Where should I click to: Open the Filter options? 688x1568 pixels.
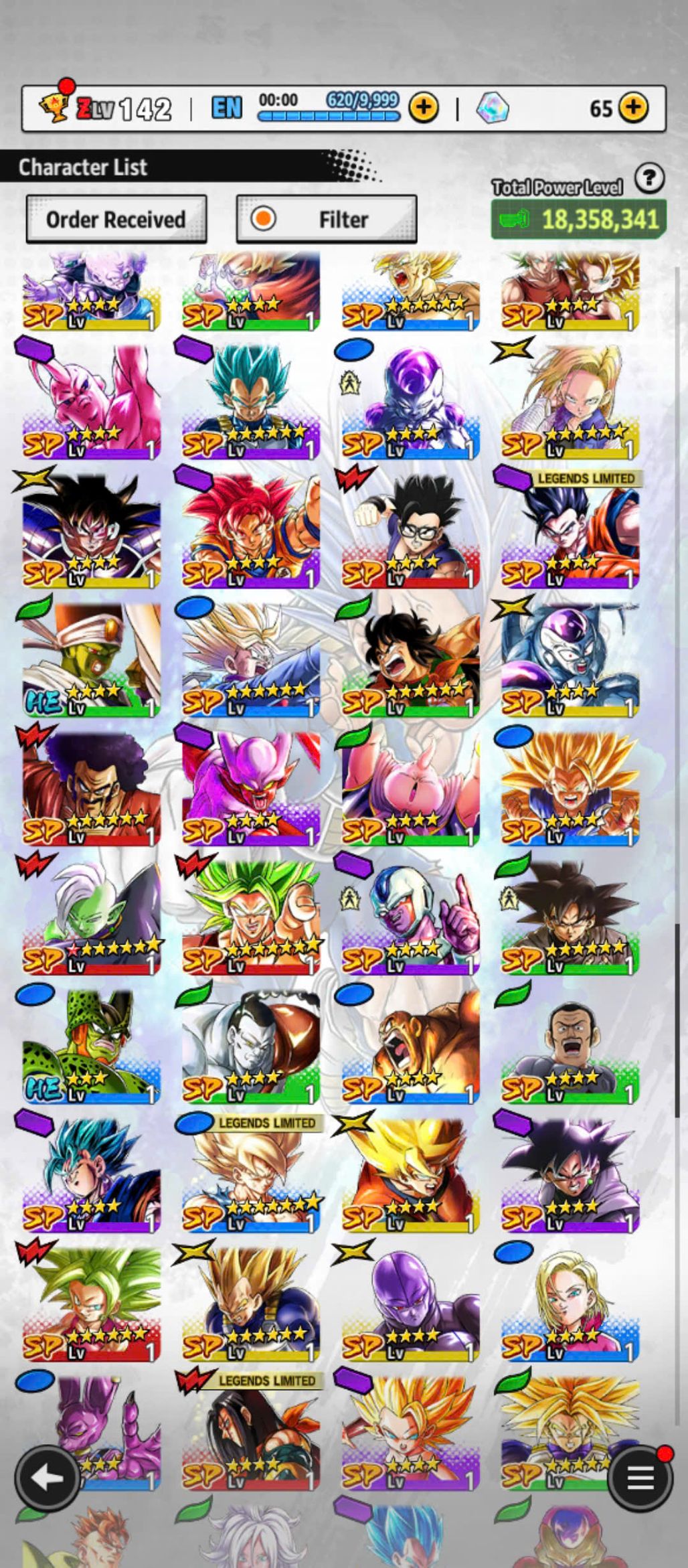[327, 220]
